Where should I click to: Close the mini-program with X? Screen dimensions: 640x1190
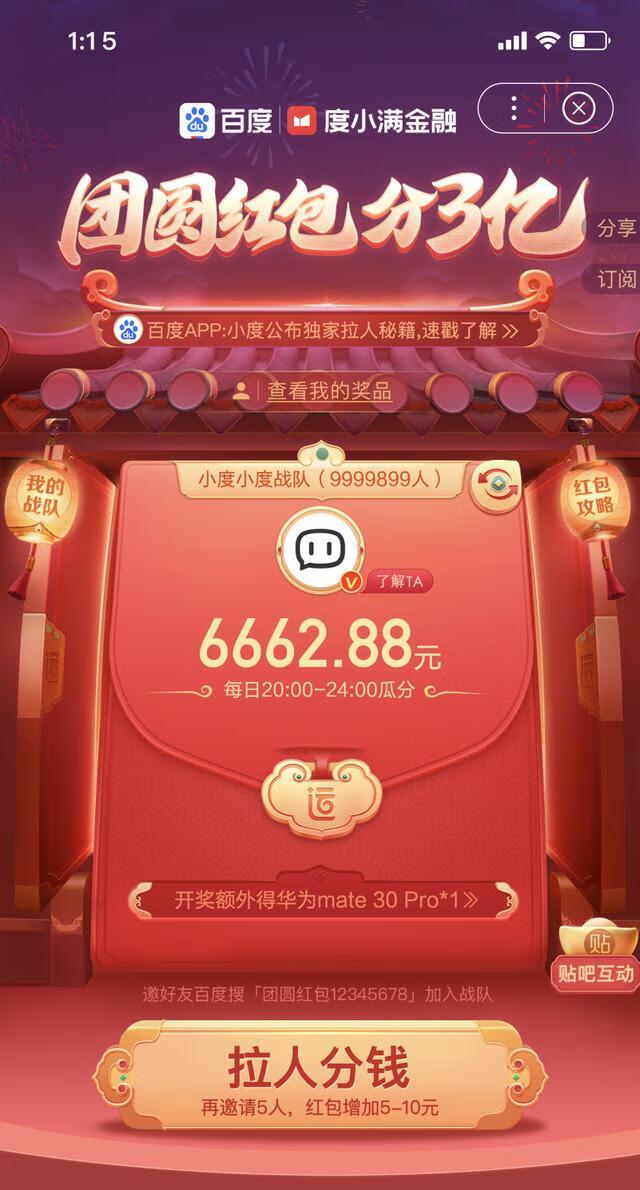coord(579,108)
